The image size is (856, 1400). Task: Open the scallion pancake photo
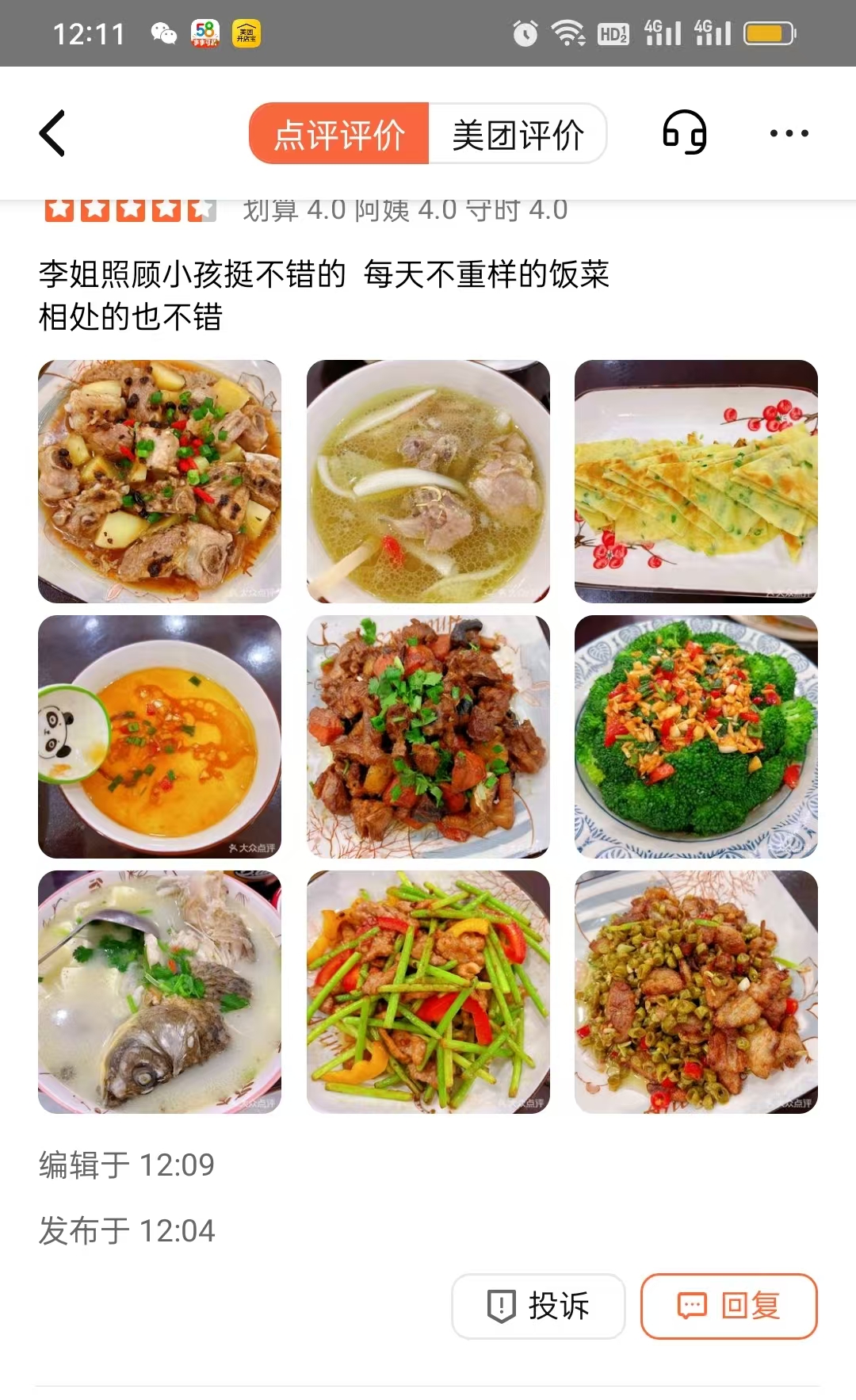click(x=696, y=481)
